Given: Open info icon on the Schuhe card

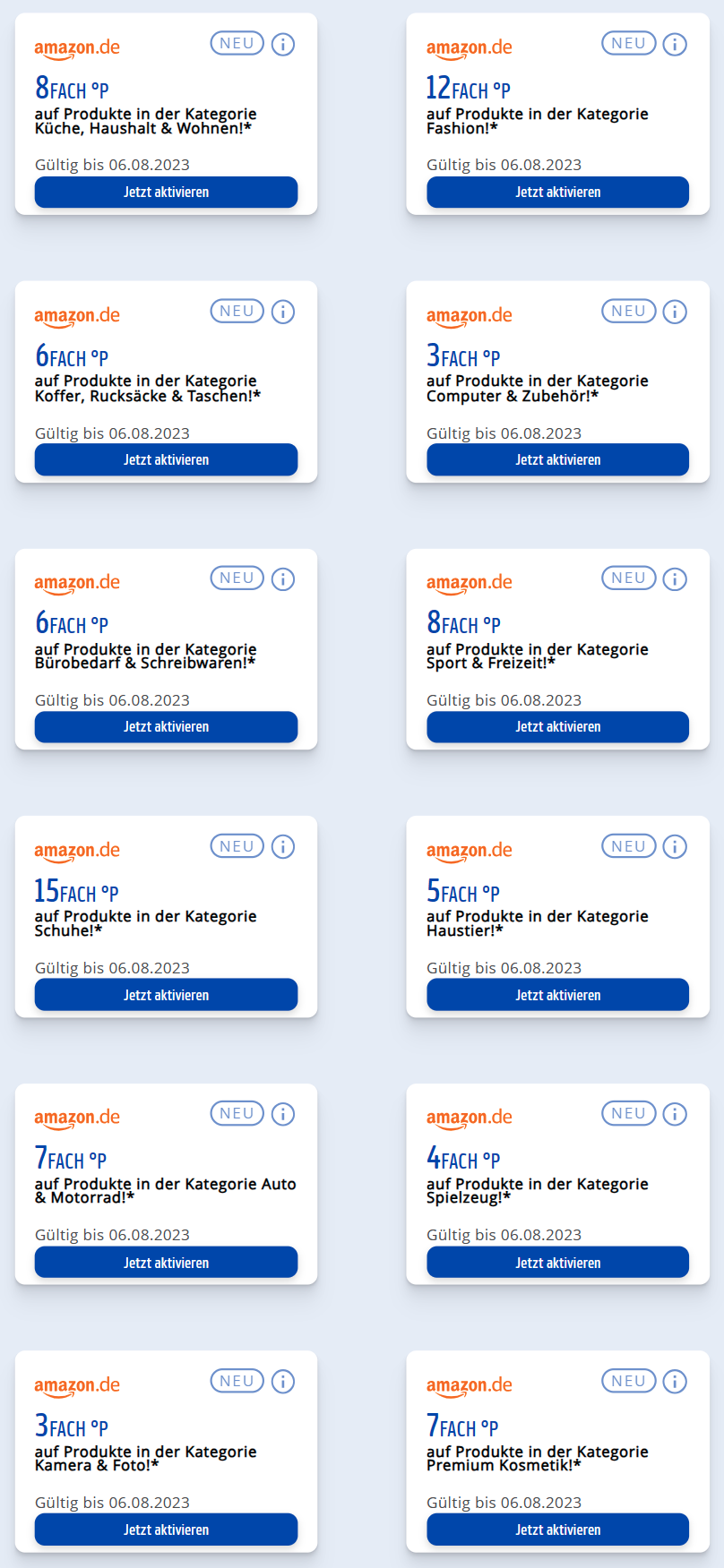Looking at the screenshot, I should pos(283,846).
